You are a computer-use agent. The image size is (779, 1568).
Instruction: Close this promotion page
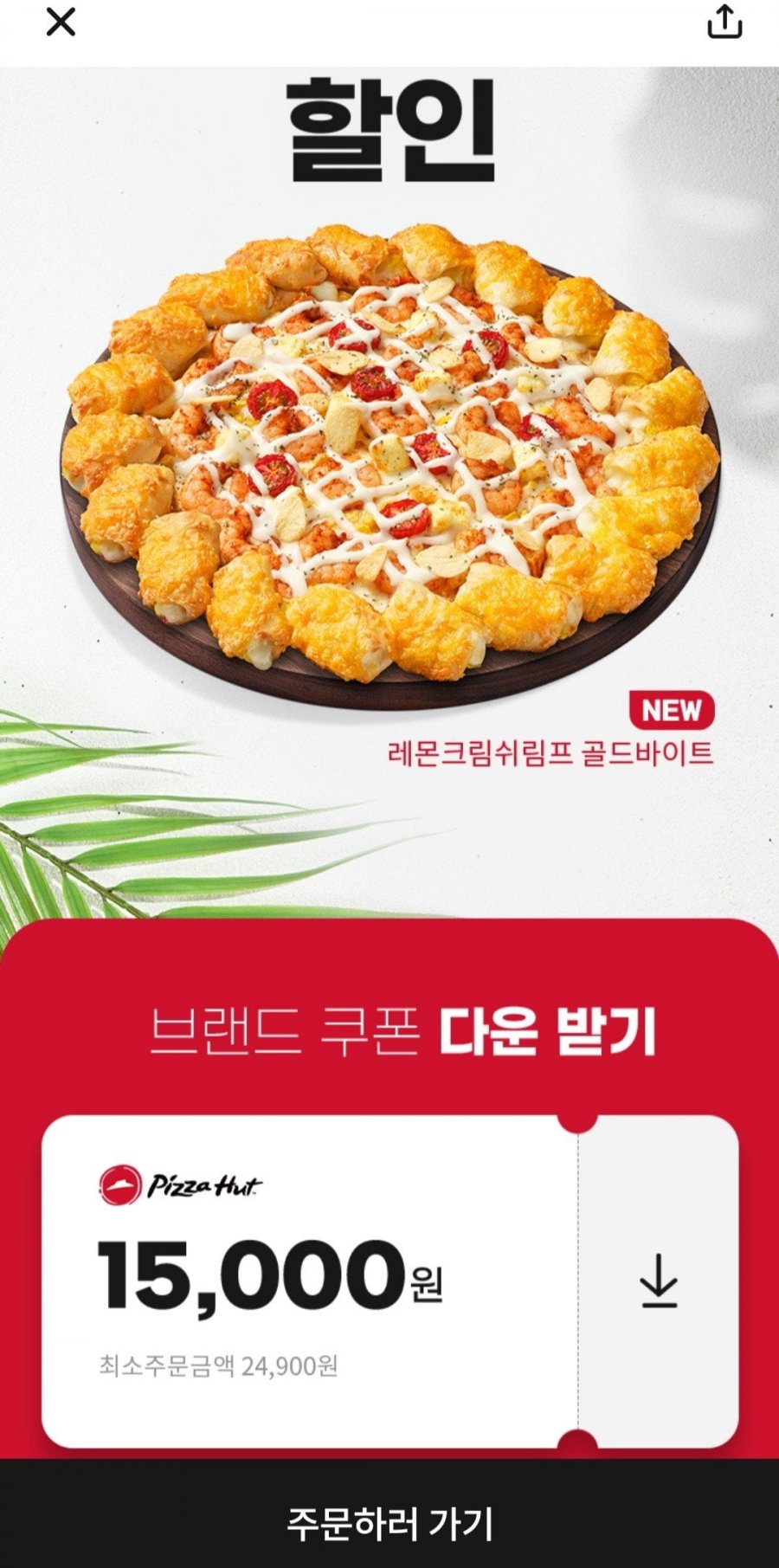point(61,23)
